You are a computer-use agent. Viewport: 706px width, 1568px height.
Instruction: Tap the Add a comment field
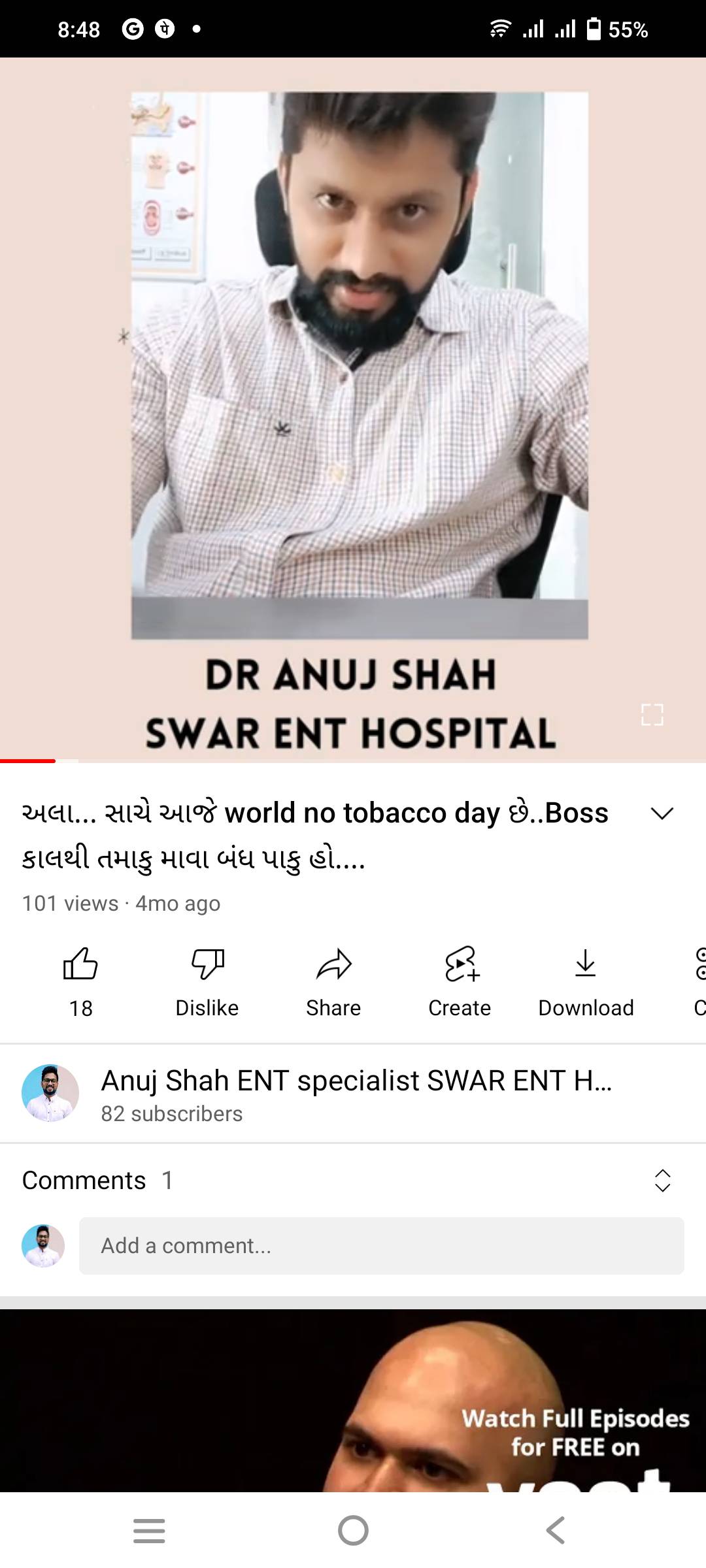click(381, 1245)
